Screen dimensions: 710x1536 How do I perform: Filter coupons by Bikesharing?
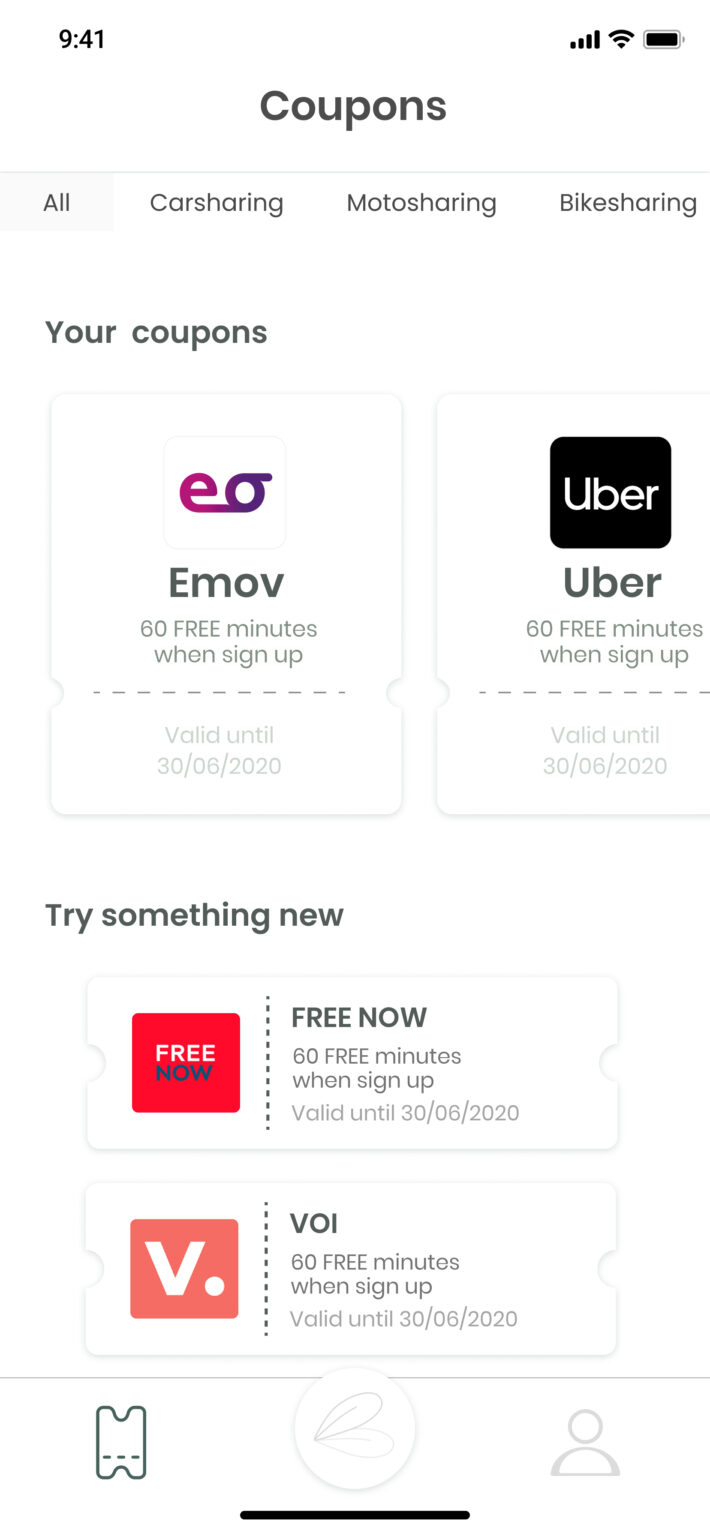coord(627,203)
